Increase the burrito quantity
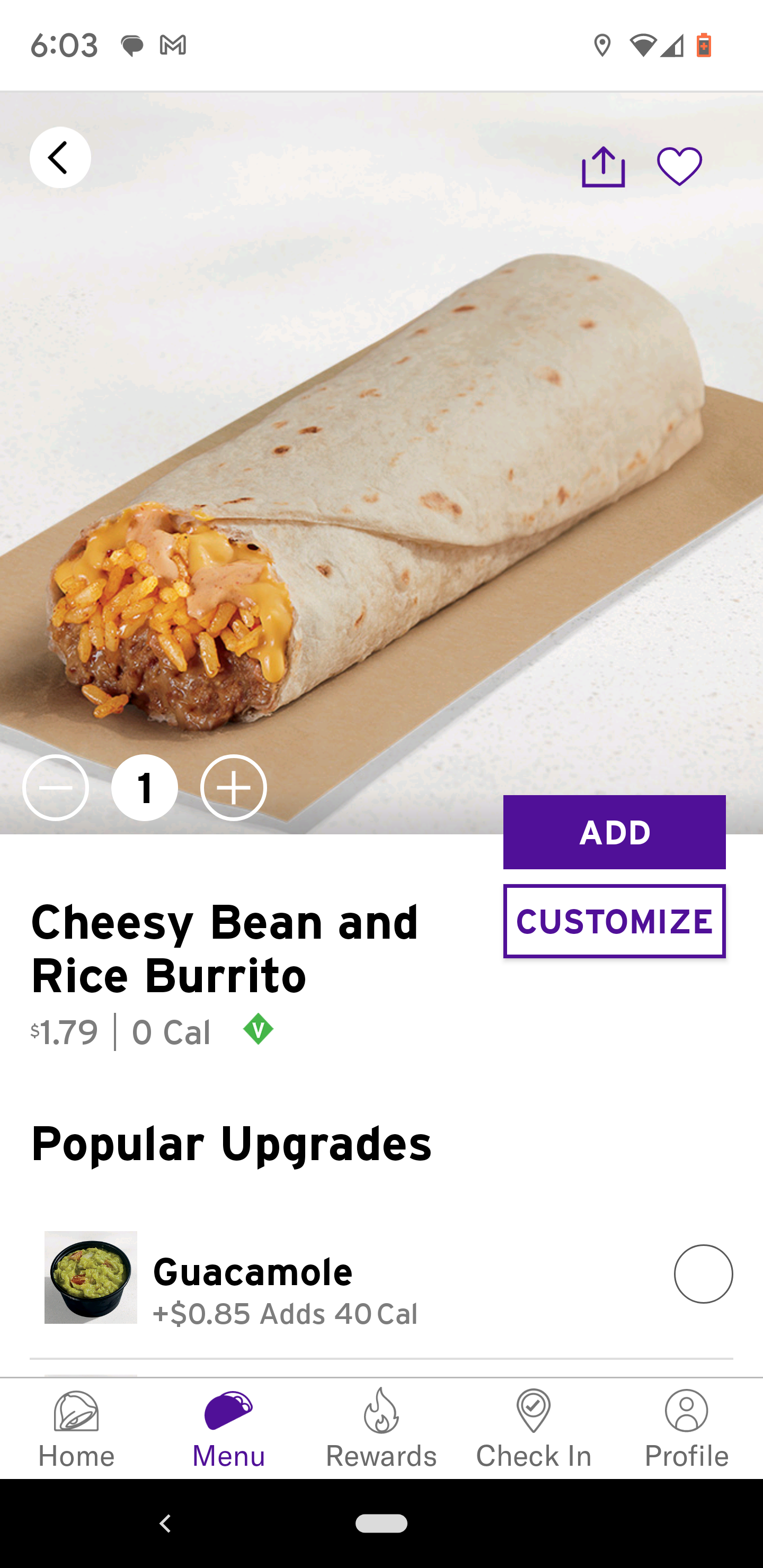 [233, 788]
